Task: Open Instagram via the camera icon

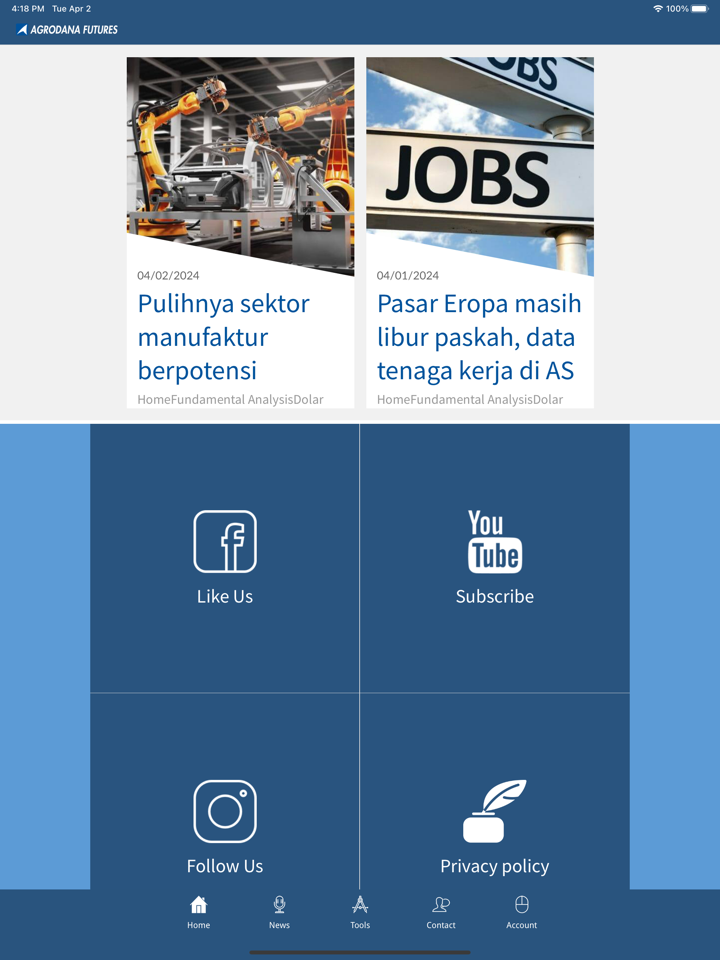Action: 225,810
